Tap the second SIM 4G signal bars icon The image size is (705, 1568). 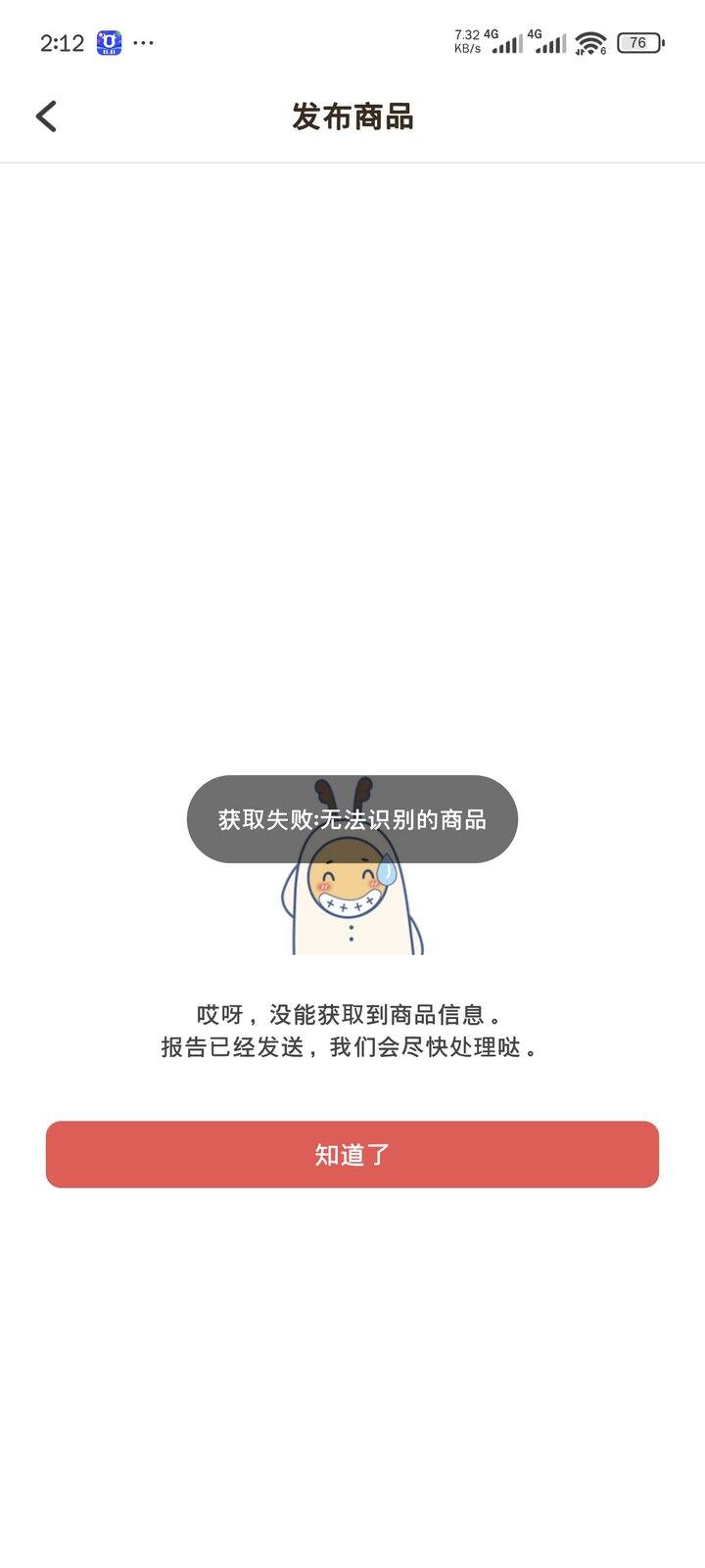click(551, 43)
